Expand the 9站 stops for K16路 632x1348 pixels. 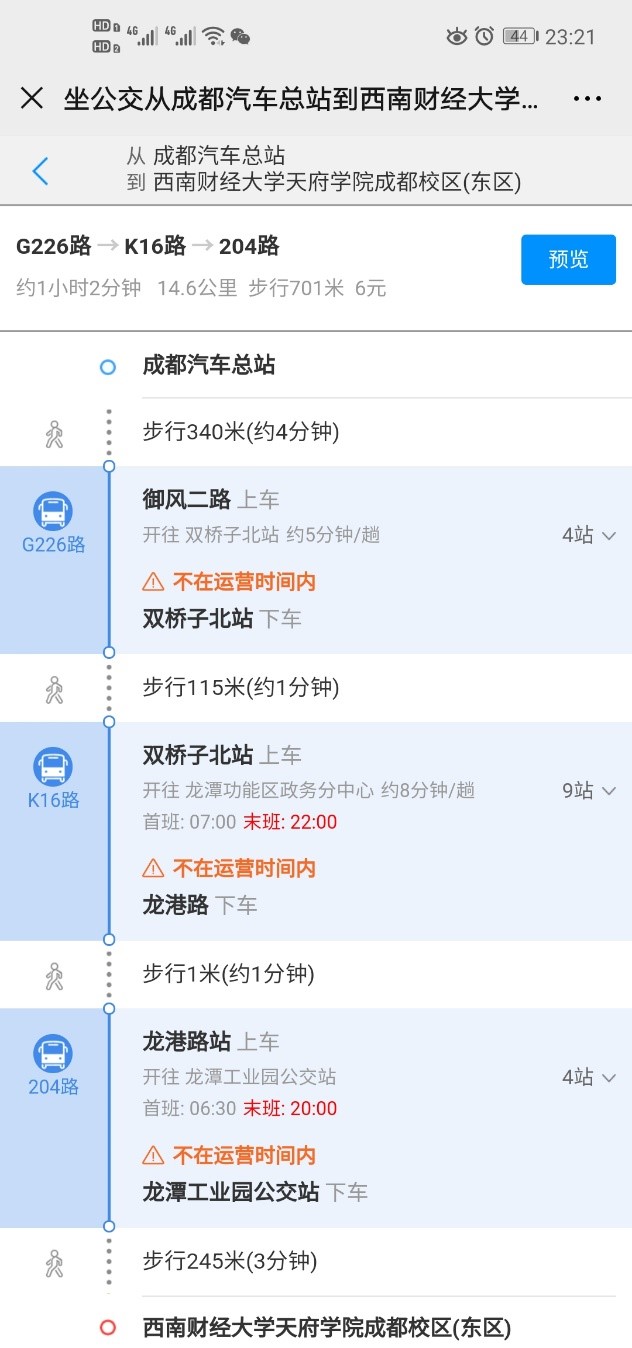pos(589,791)
